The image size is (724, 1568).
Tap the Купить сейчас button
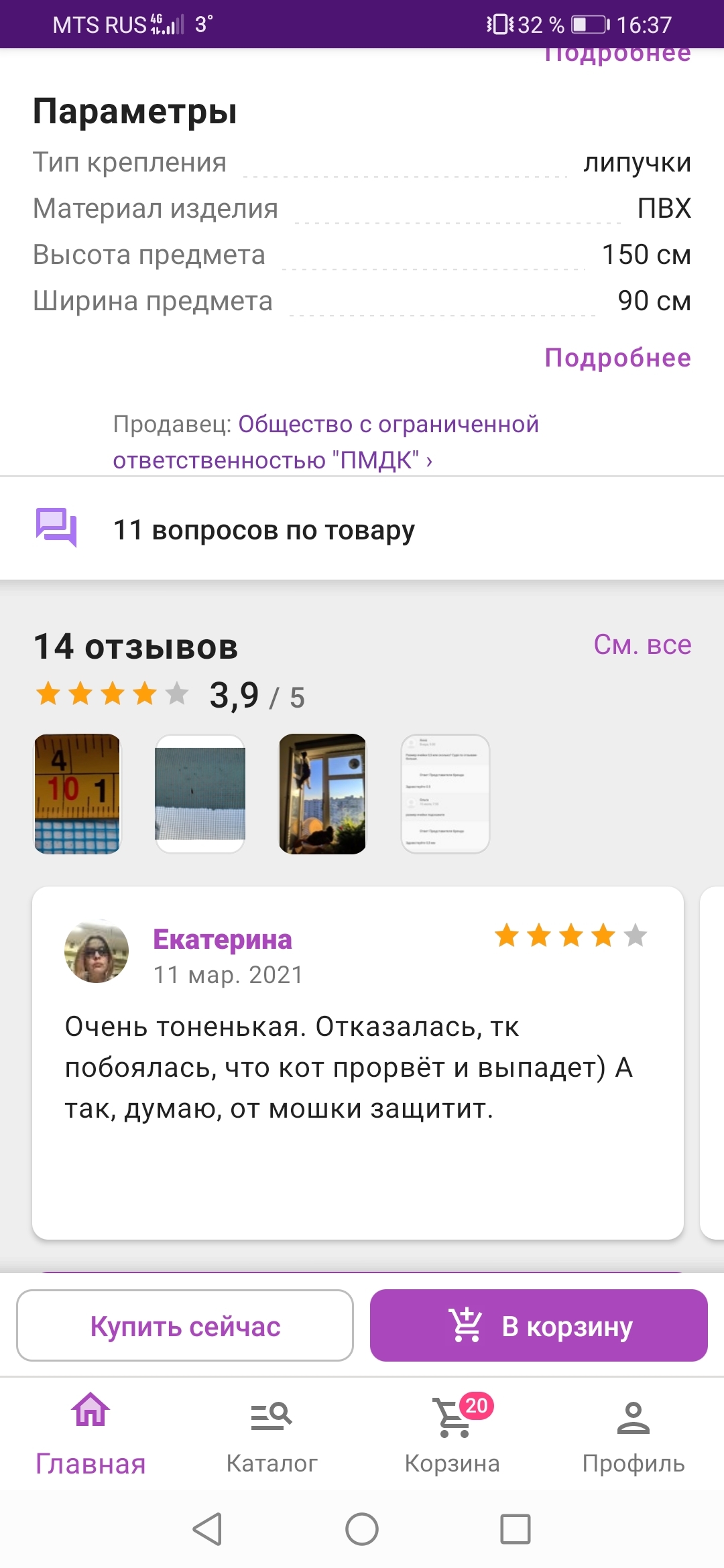pyautogui.click(x=185, y=1325)
